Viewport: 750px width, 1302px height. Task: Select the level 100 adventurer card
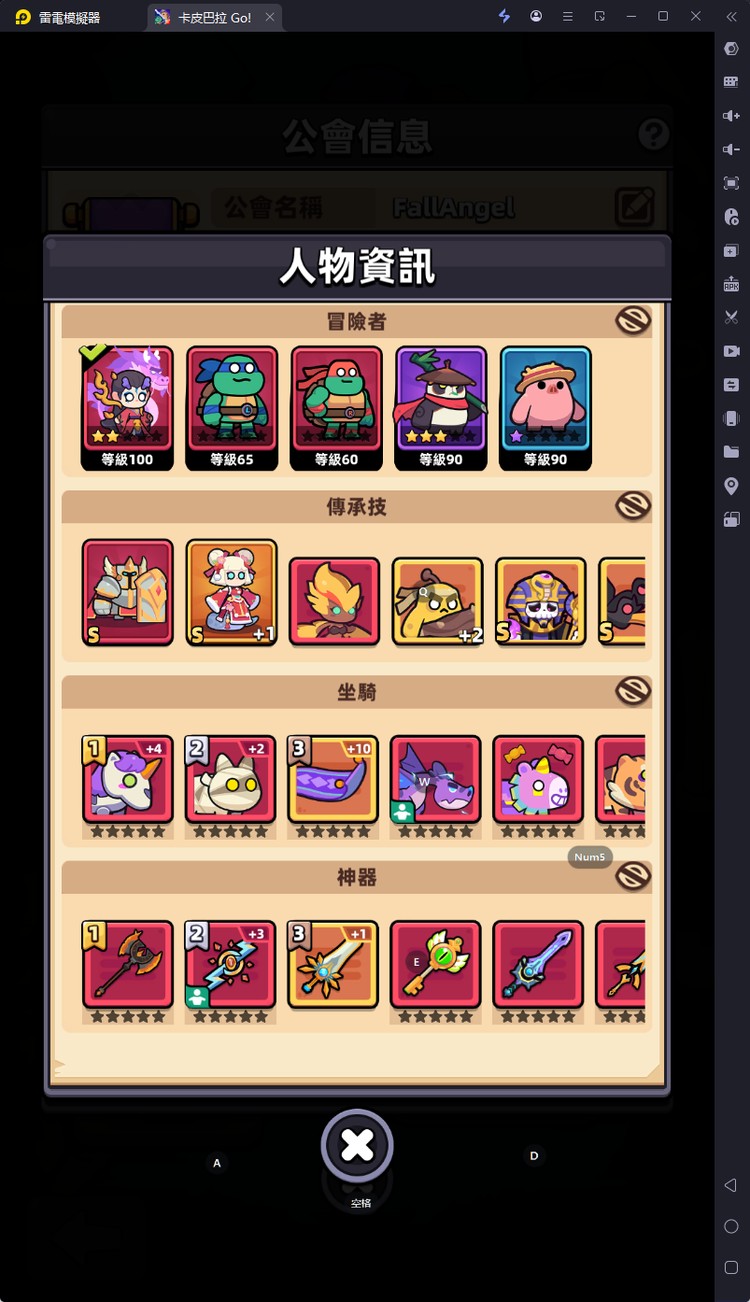127,400
